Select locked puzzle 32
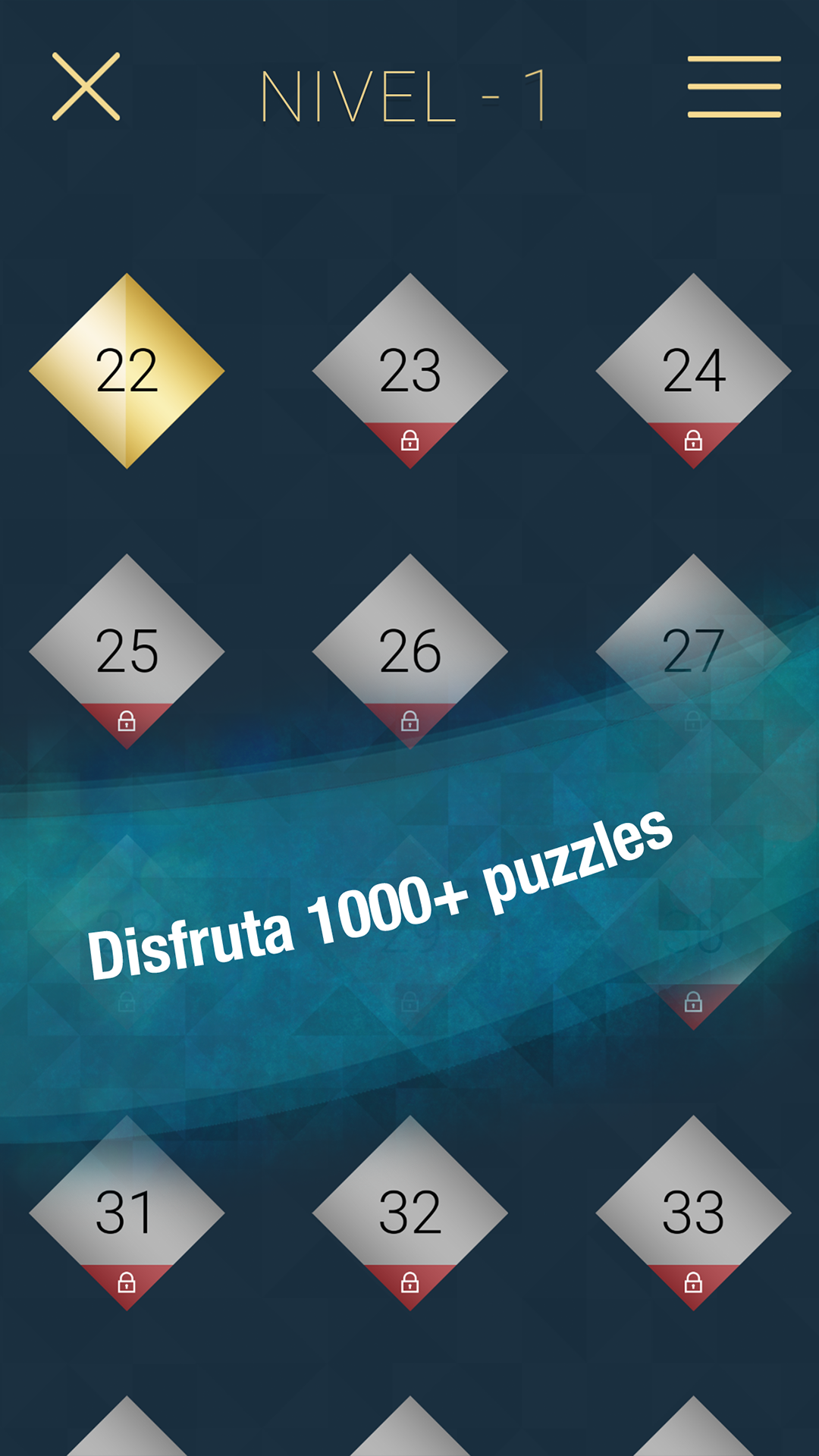 pos(409,1213)
